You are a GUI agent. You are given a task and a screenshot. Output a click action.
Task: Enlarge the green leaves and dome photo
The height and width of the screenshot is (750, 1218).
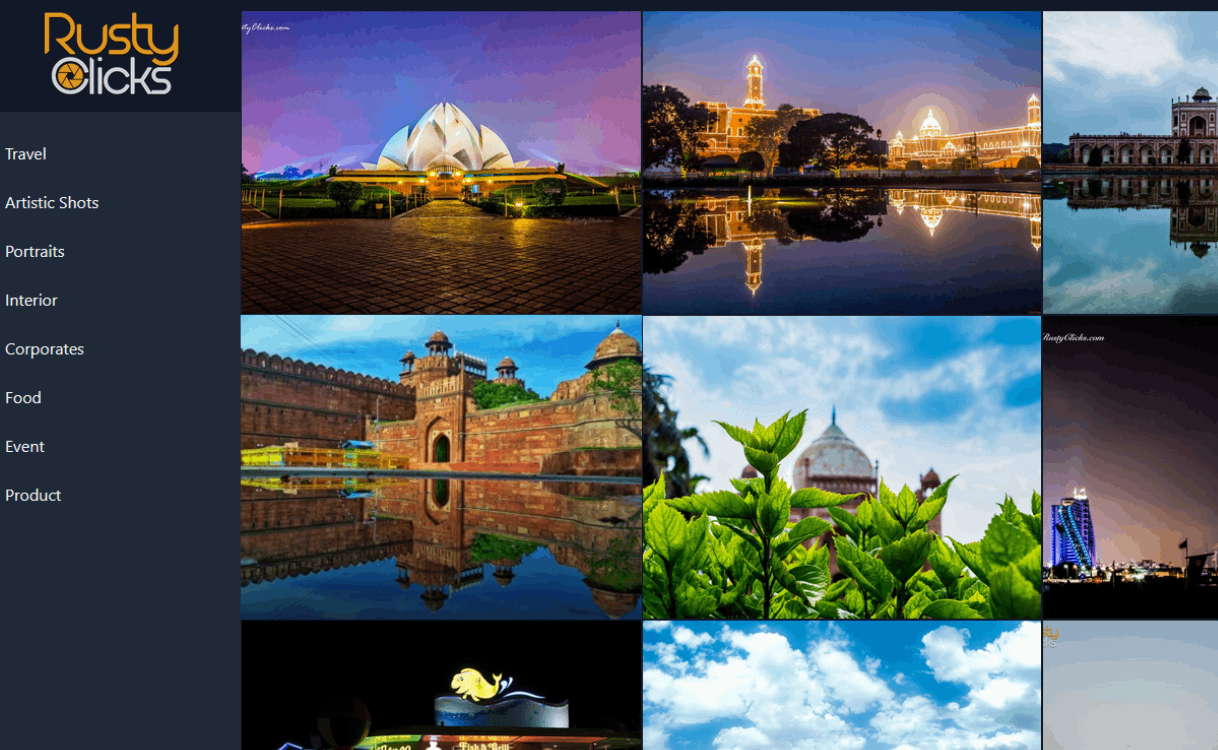842,467
